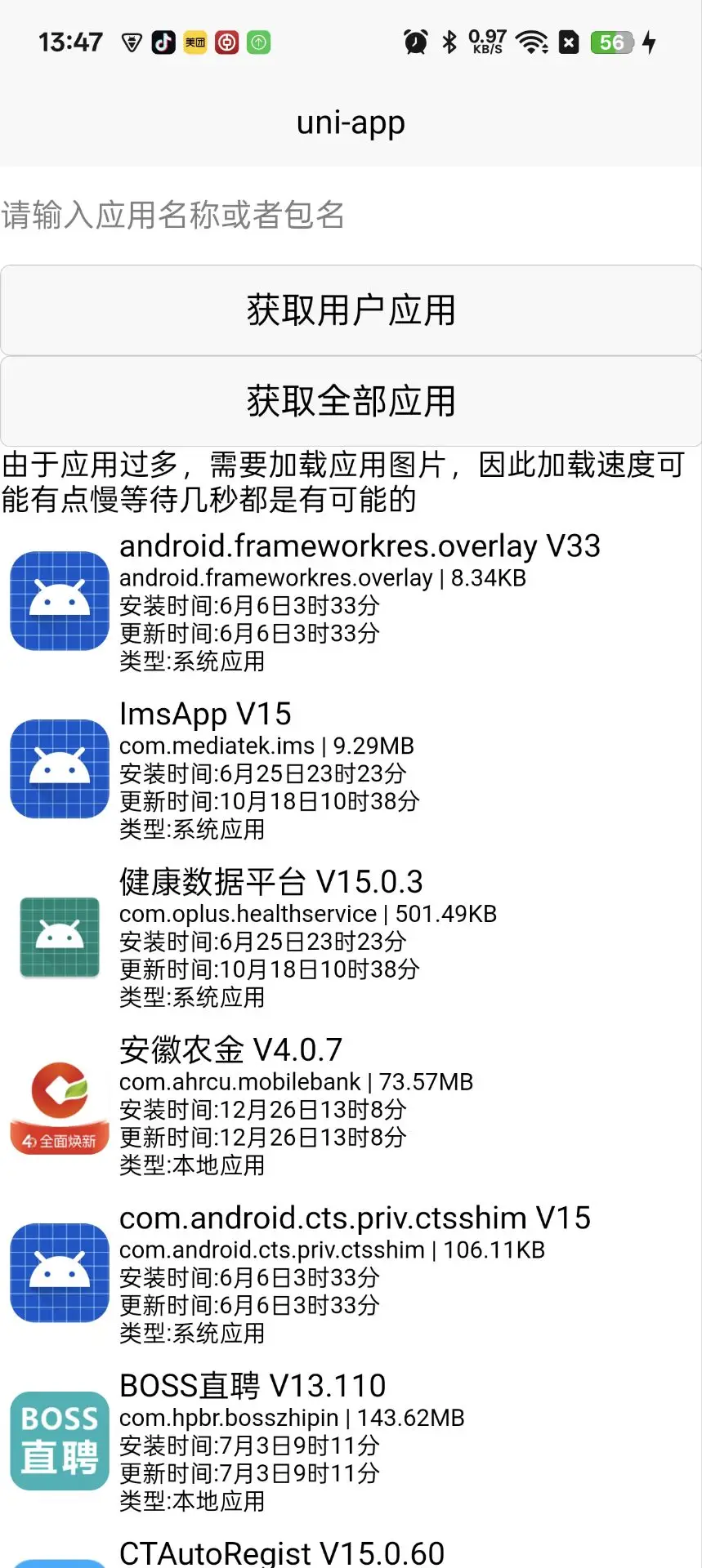Image resolution: width=702 pixels, height=1568 pixels.
Task: Select 健康数据平台 V15.0.3 entry
Action: click(x=351, y=938)
